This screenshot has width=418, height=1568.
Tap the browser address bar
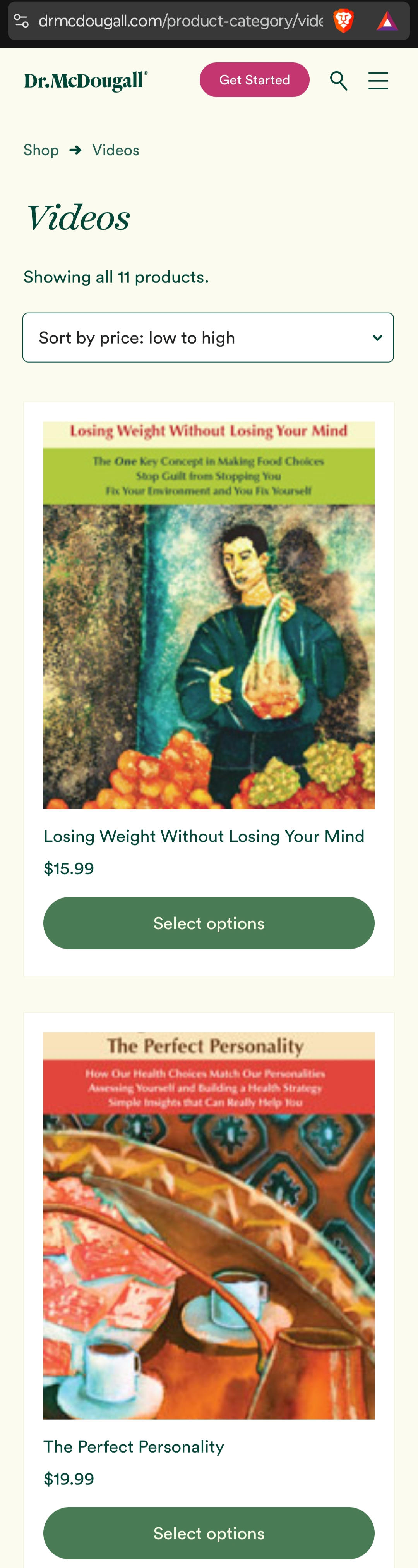tap(180, 21)
